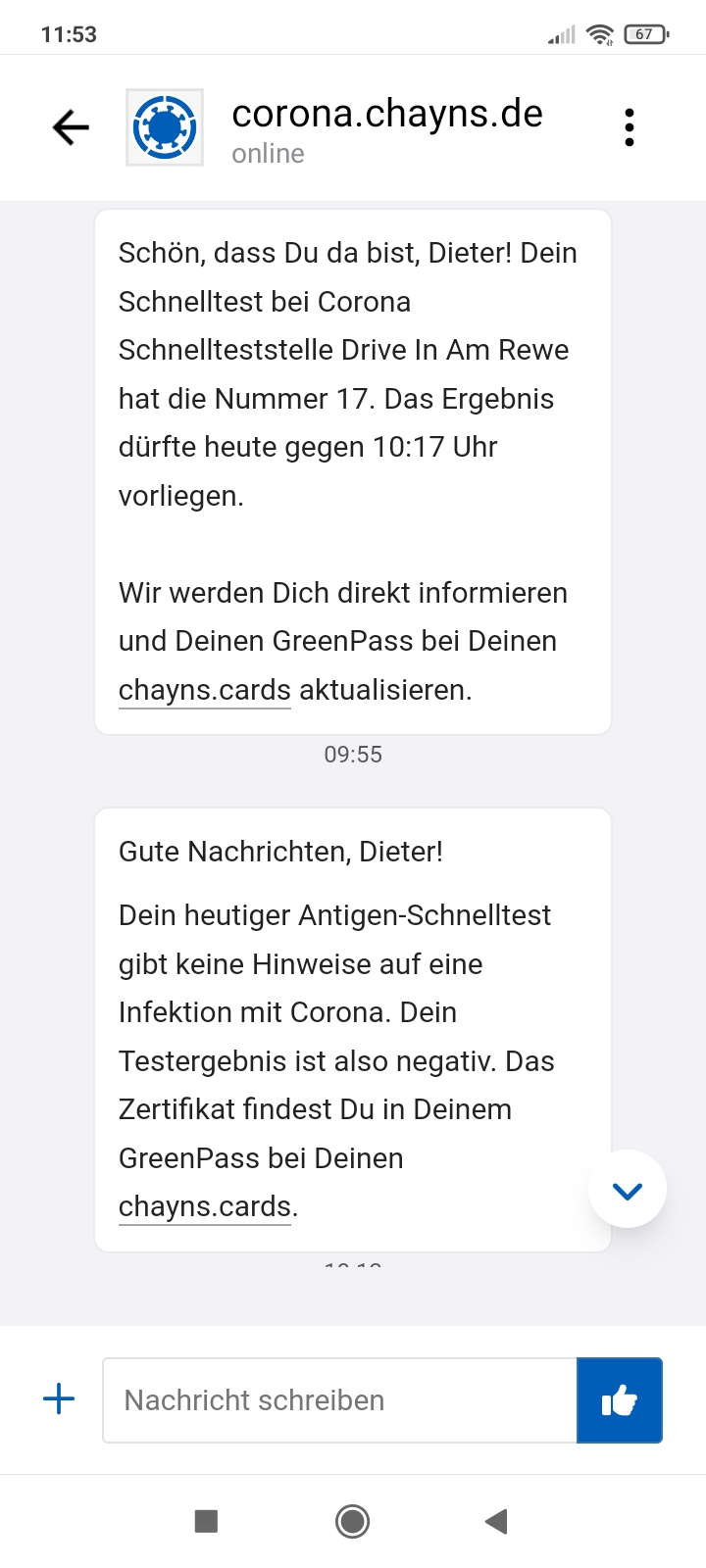
Task: Tap the plus icon to add an attachment
Action: [59, 1399]
